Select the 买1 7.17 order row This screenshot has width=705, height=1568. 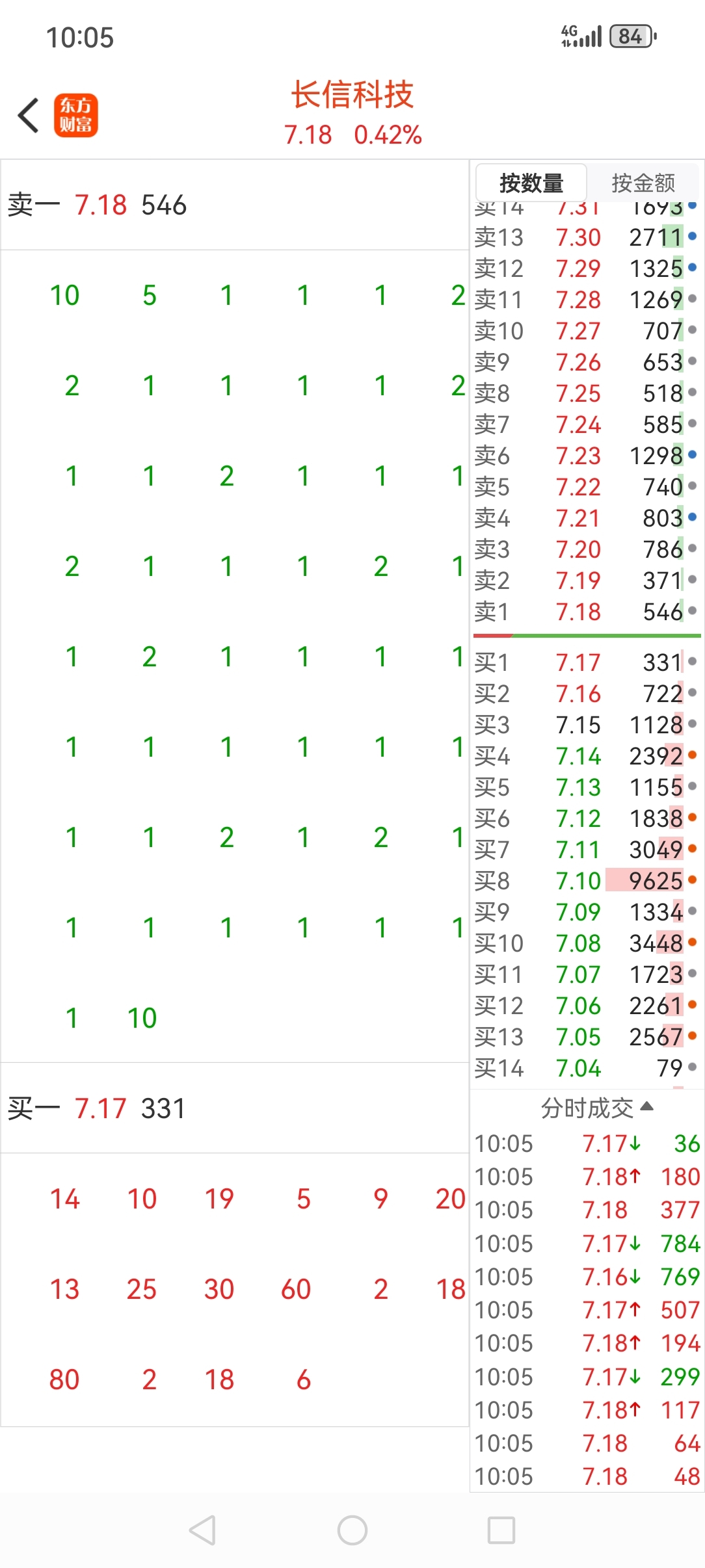pyautogui.click(x=586, y=662)
